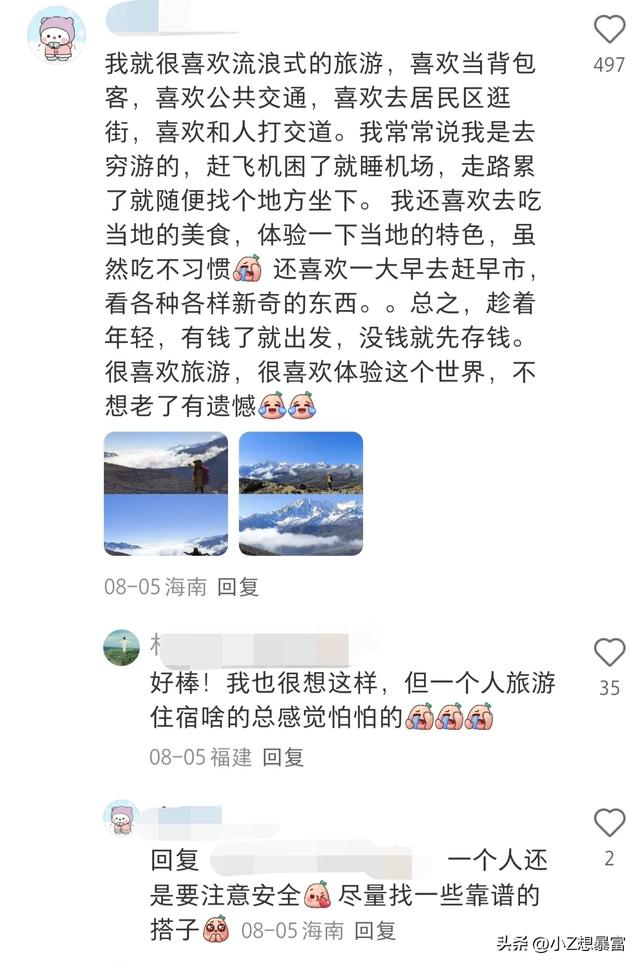View the 福建 commenter's avatar profile
640x966 pixels.
pyautogui.click(x=122, y=648)
